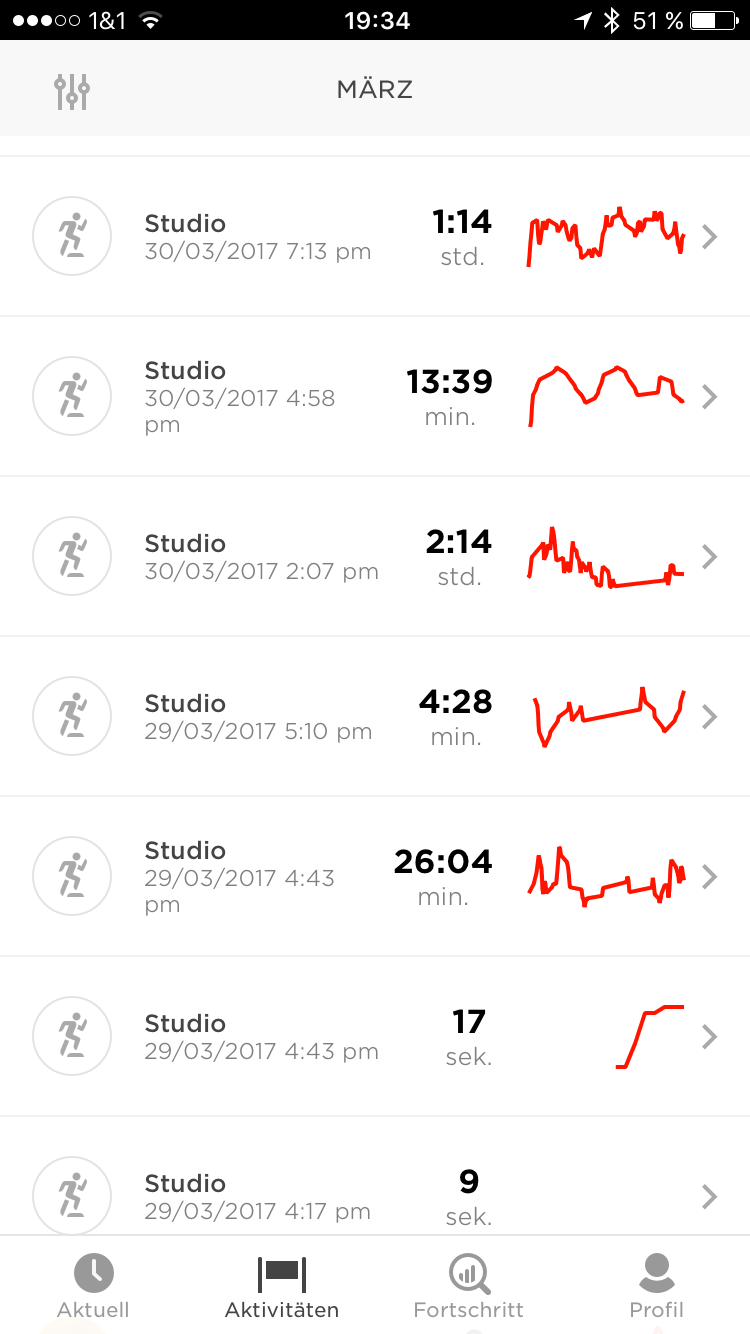The width and height of the screenshot is (750, 1334).
Task: Open Studio activity from 30/03/2017 7:13 pm
Action: [x=375, y=237]
